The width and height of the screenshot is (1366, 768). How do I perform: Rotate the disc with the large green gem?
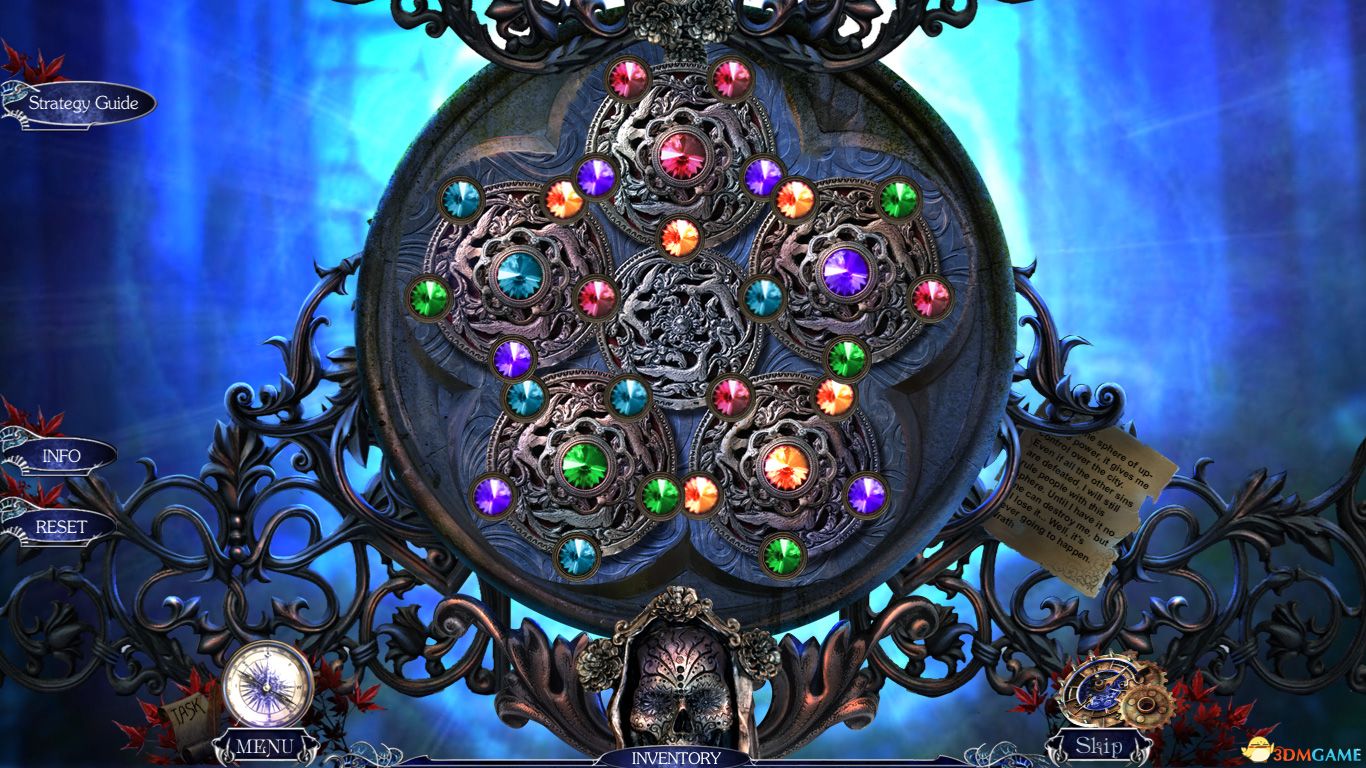(584, 465)
